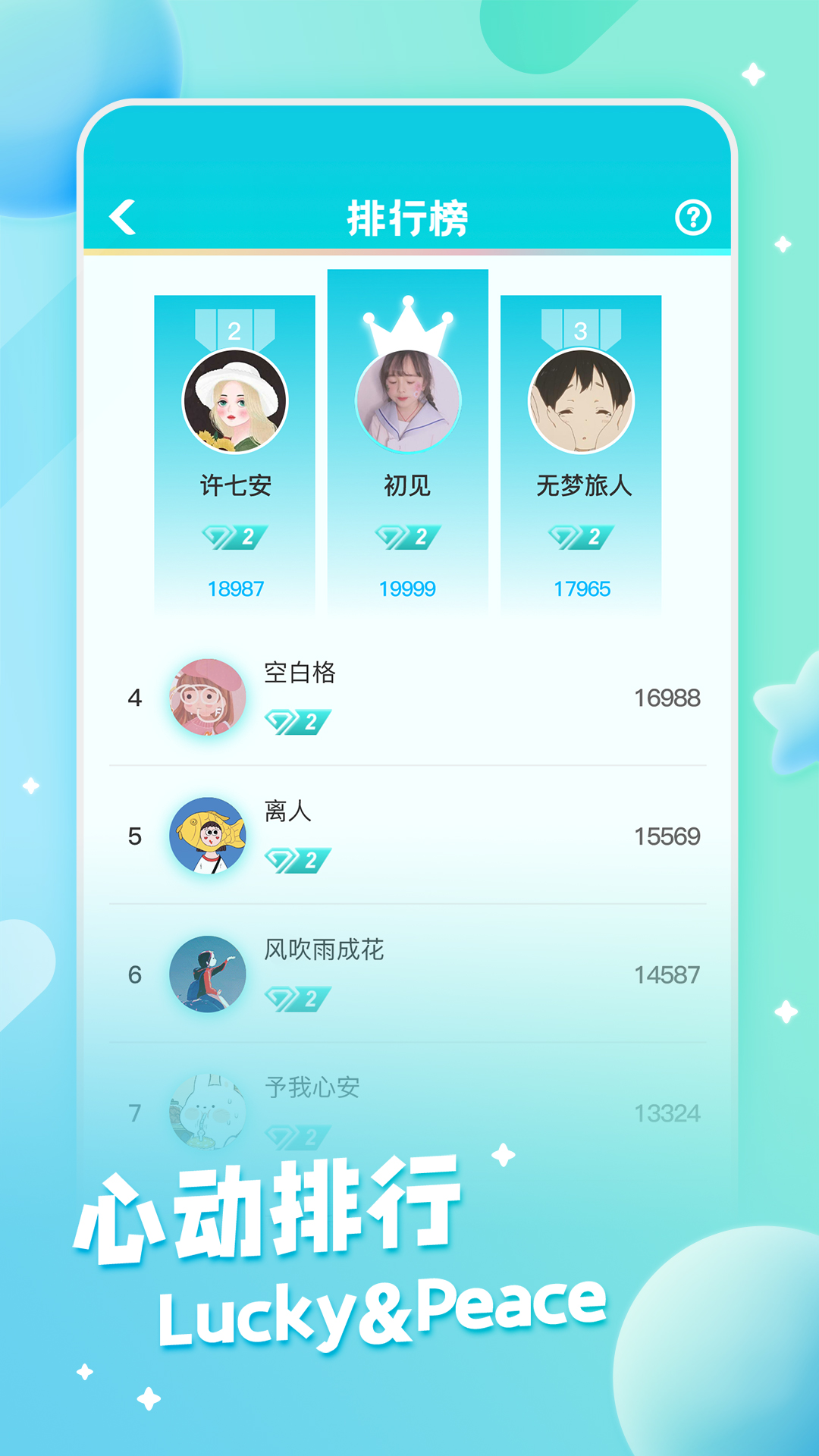Image resolution: width=819 pixels, height=1456 pixels.
Task: Click the gradient divider bar under the header
Action: point(409,250)
